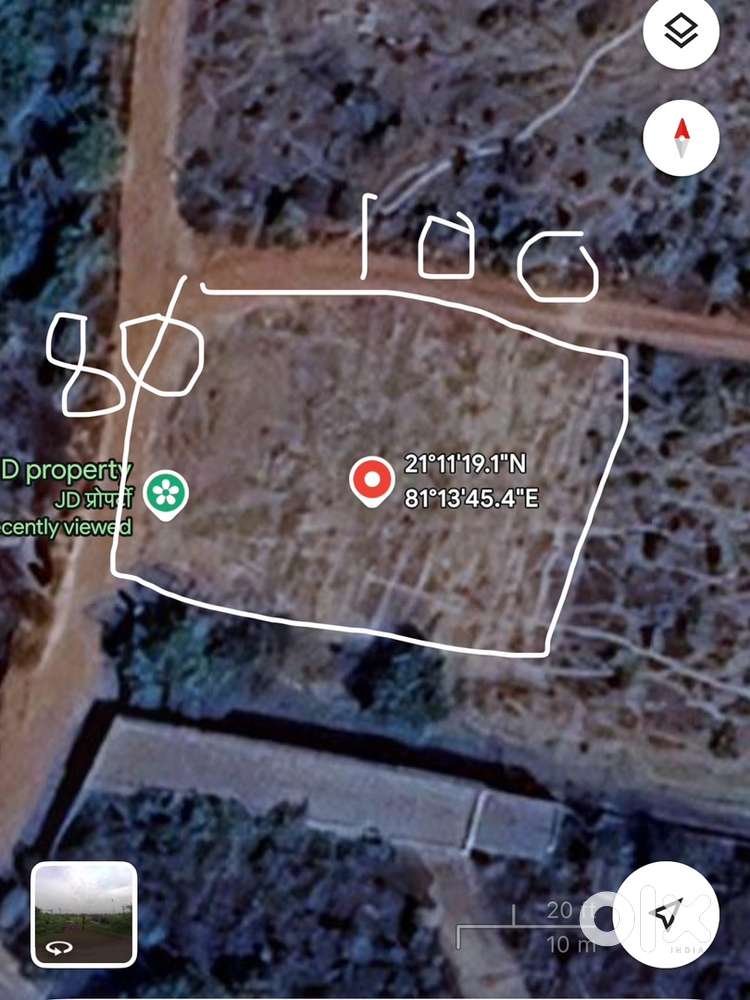The width and height of the screenshot is (750, 1000).
Task: Tap the compass to reset north
Action: [x=681, y=139]
